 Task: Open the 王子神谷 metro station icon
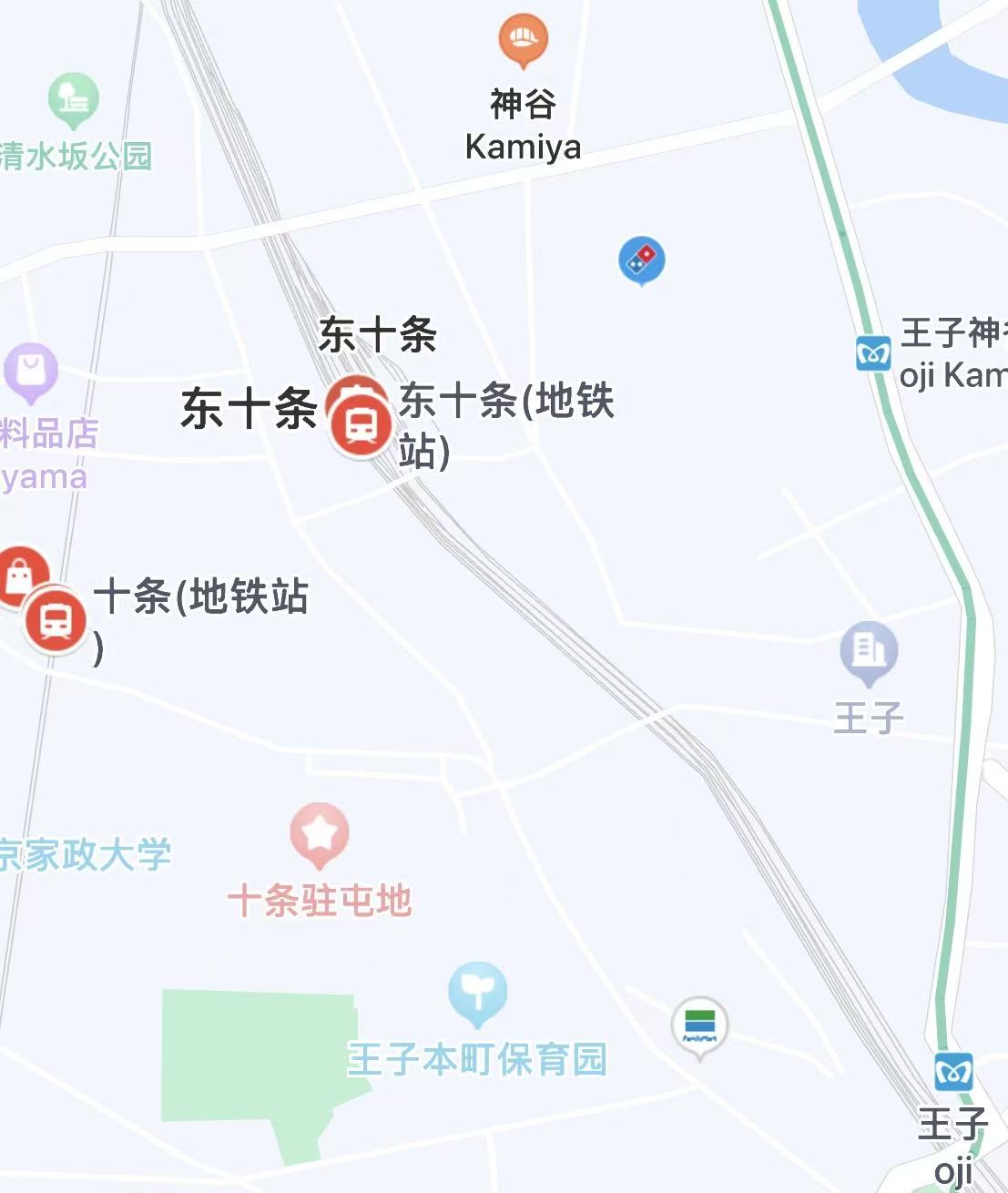pos(873,353)
